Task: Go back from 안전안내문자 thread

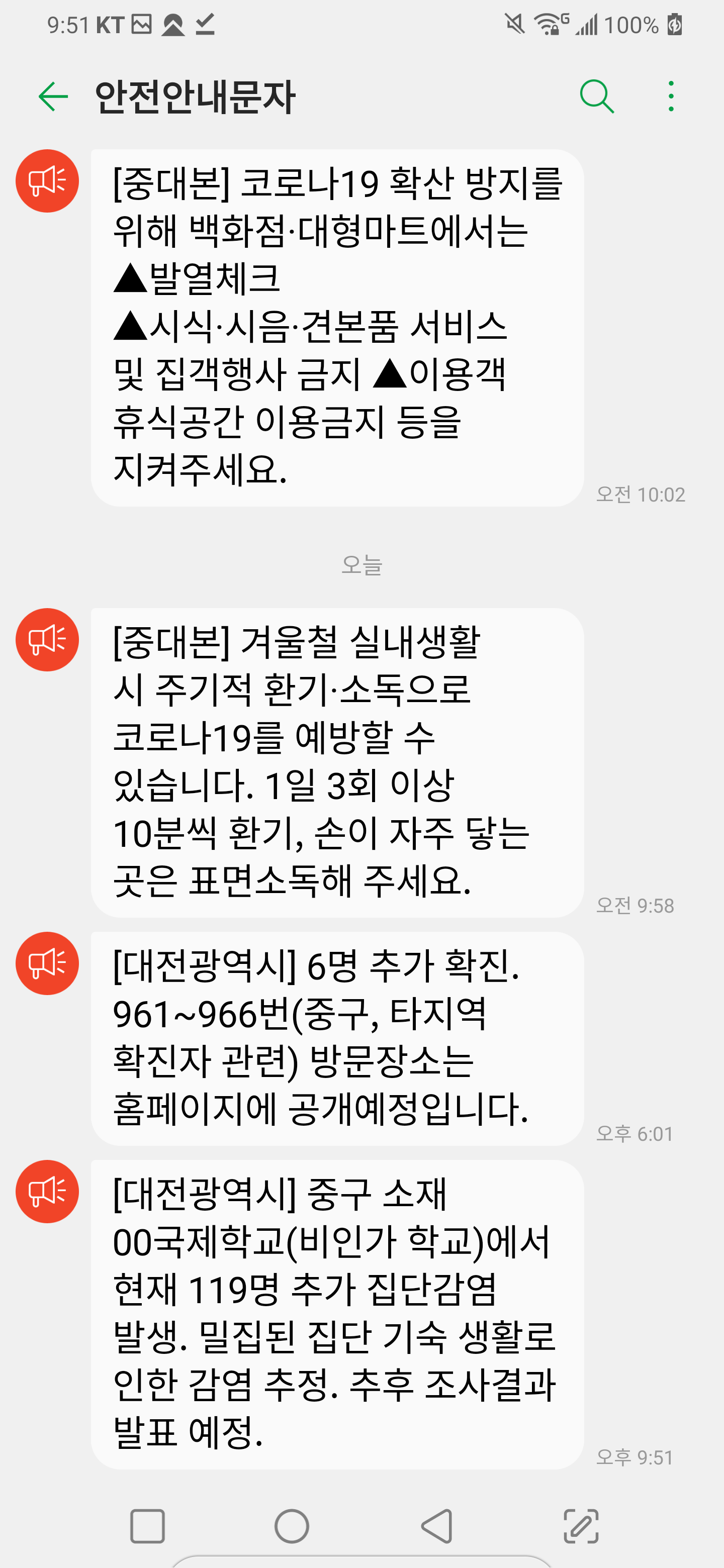Action: pyautogui.click(x=53, y=97)
